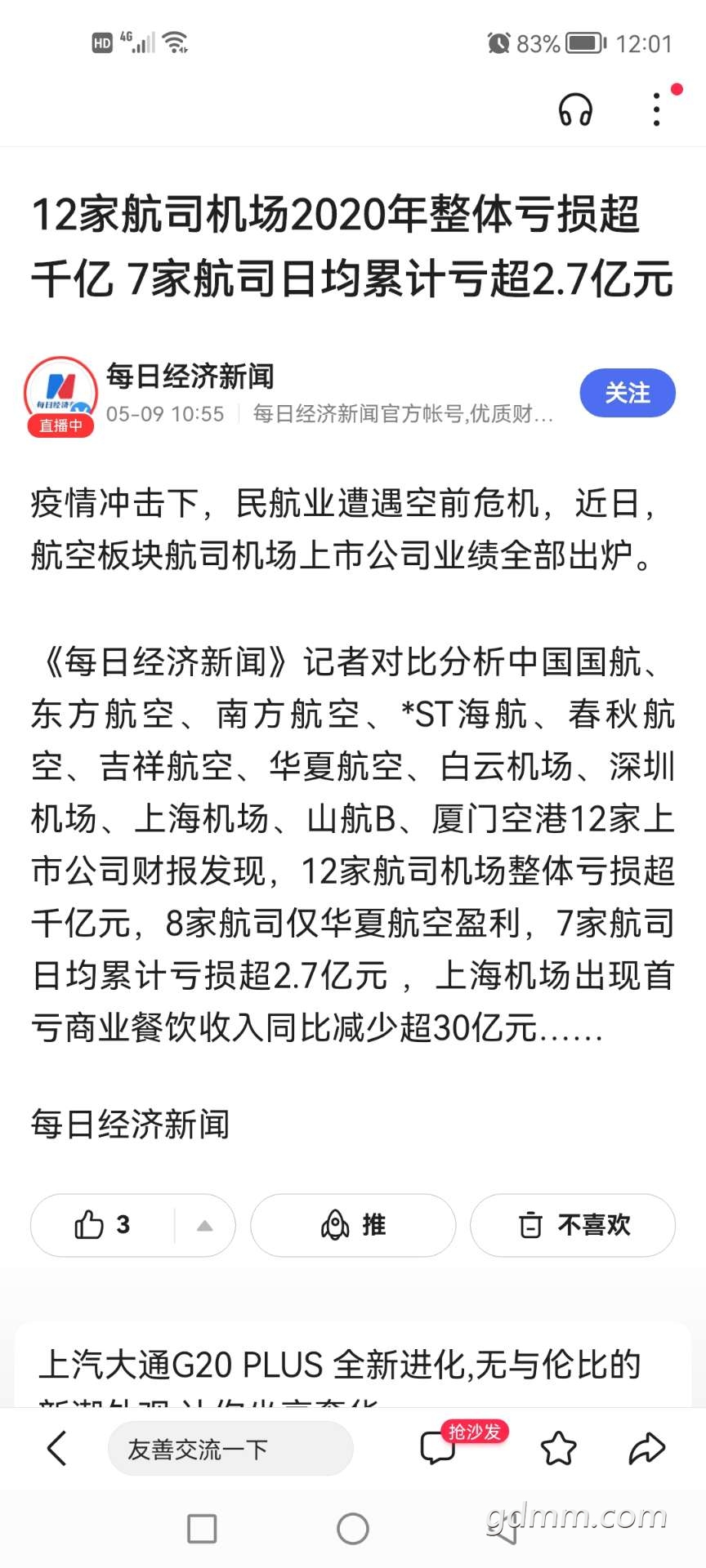This screenshot has height=1568, width=706.
Task: Go back with the left arrow
Action: pos(56,1449)
